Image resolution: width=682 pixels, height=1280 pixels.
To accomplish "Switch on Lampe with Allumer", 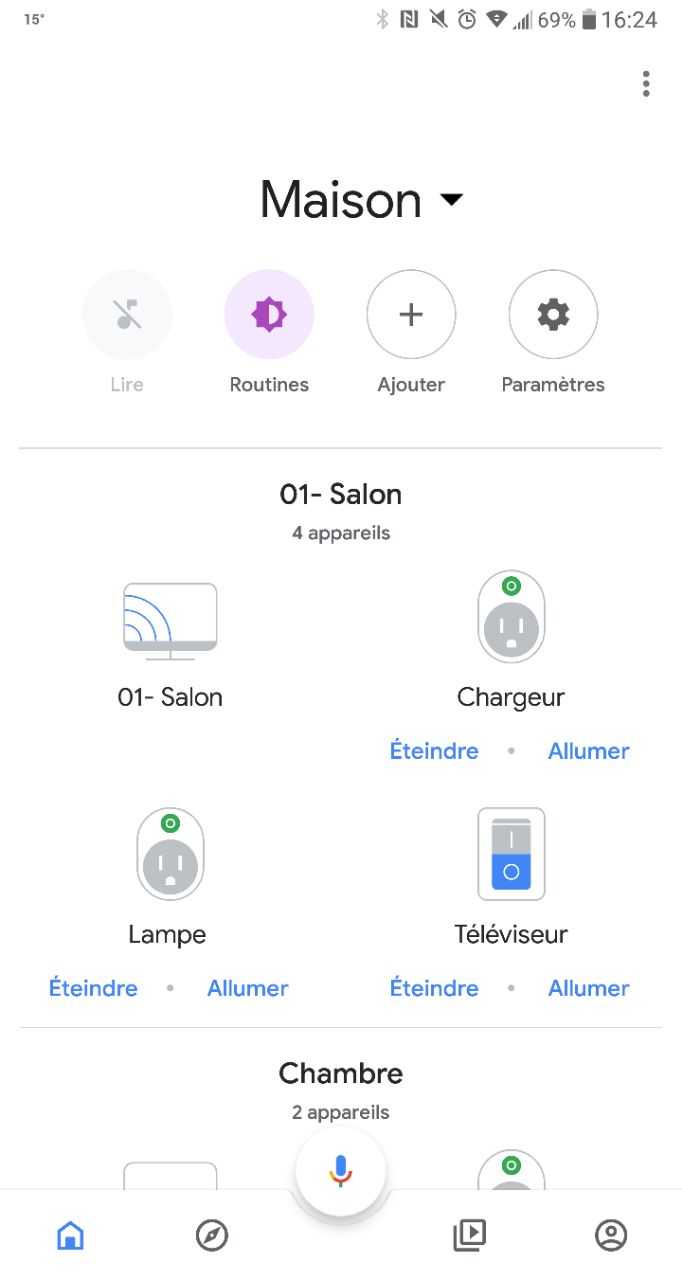I will tap(247, 988).
